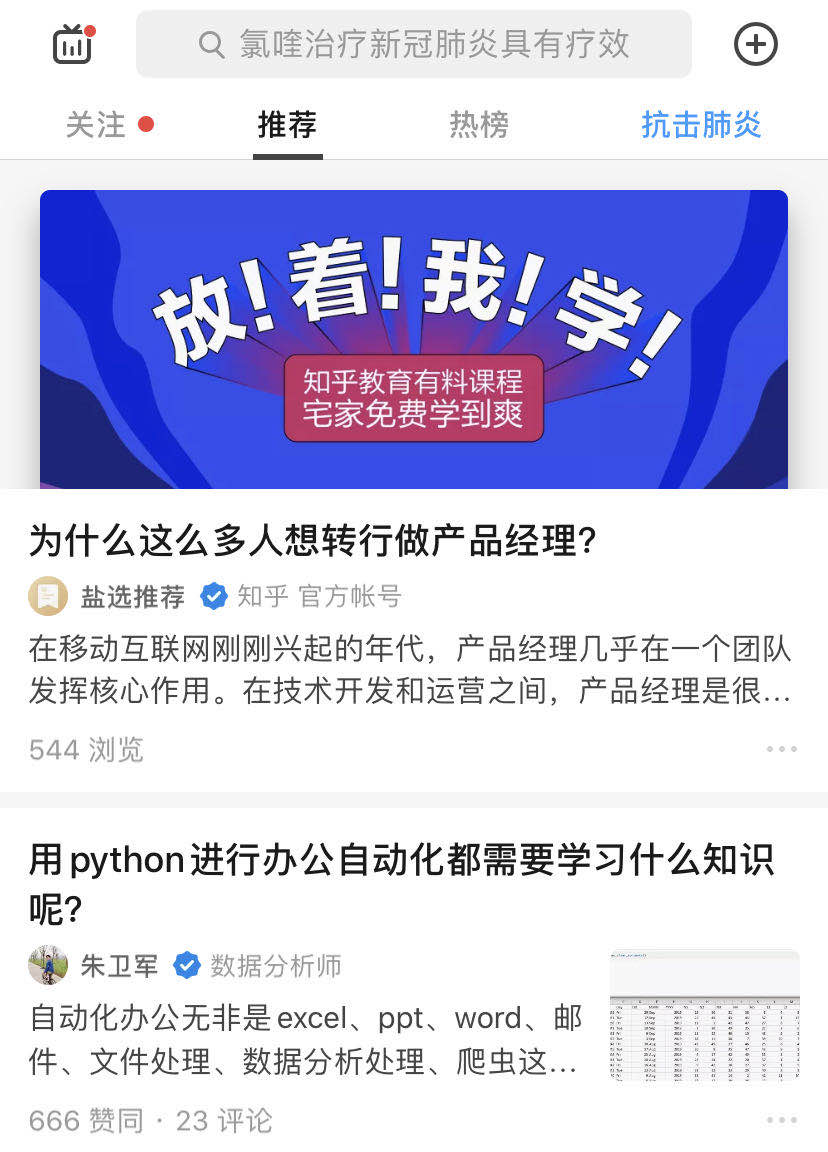828x1152 pixels.
Task: Open the 放!着!我!学! education banner
Action: click(x=414, y=338)
